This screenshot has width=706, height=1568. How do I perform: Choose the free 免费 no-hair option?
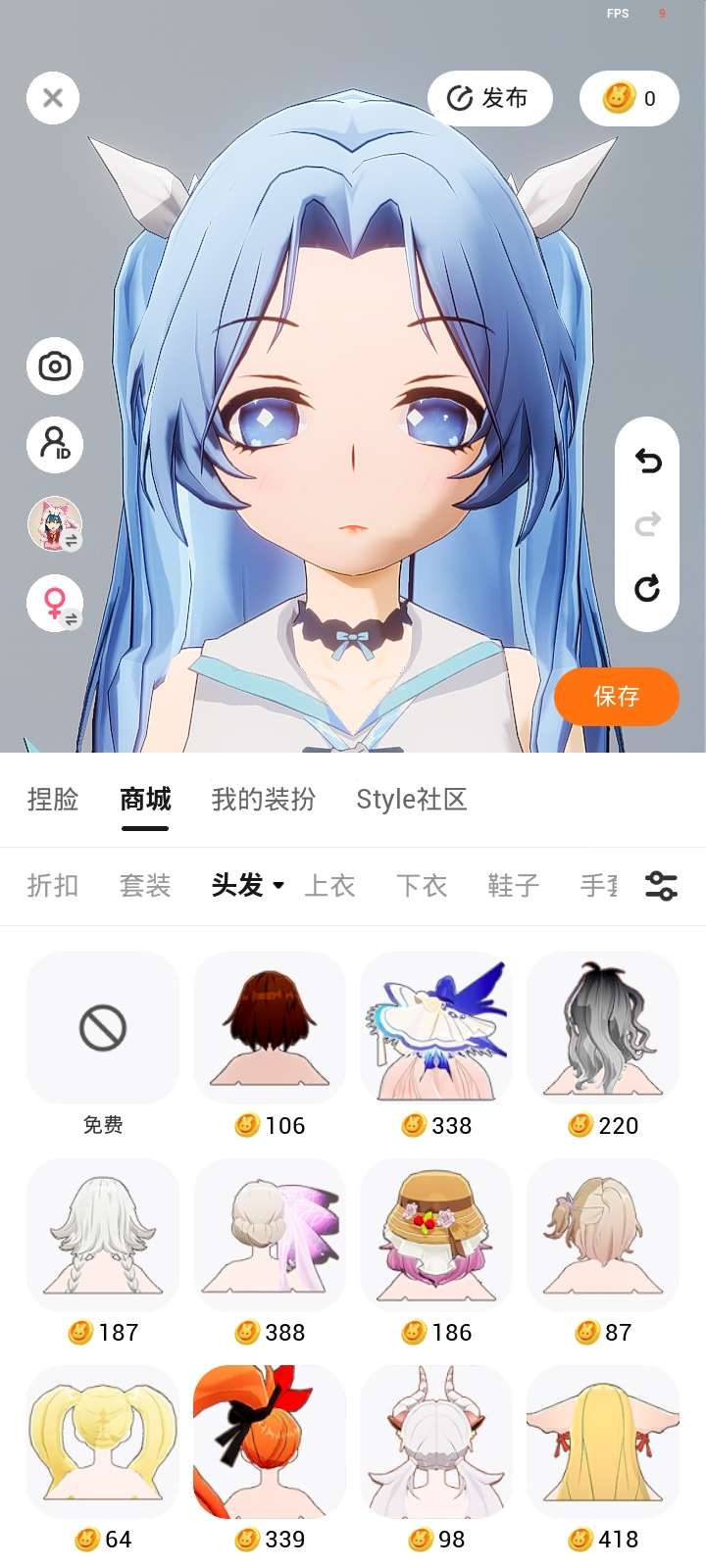coord(103,1029)
